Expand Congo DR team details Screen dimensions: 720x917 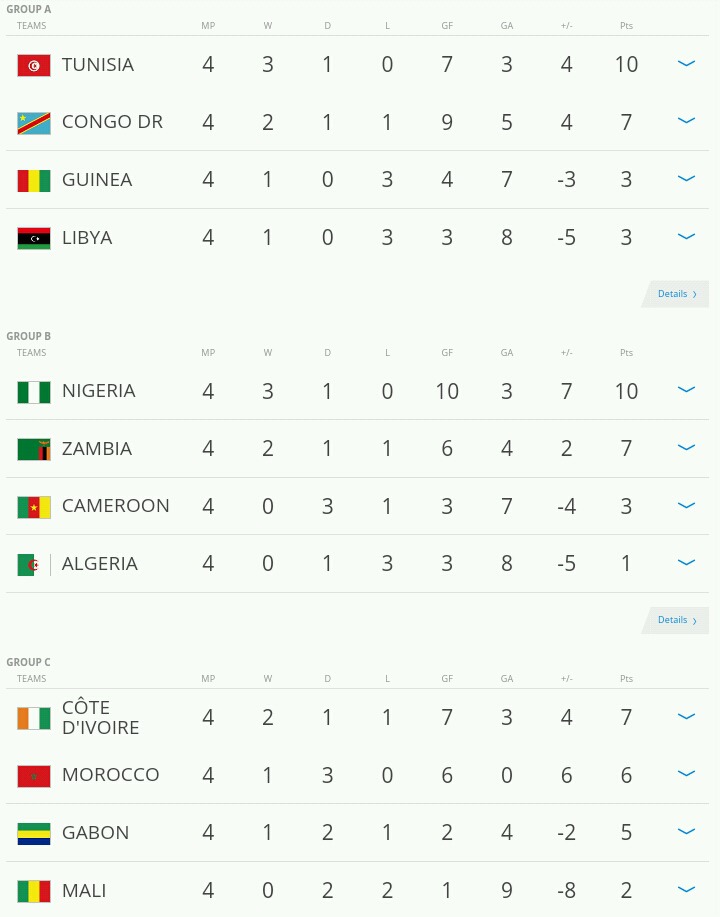(x=686, y=121)
